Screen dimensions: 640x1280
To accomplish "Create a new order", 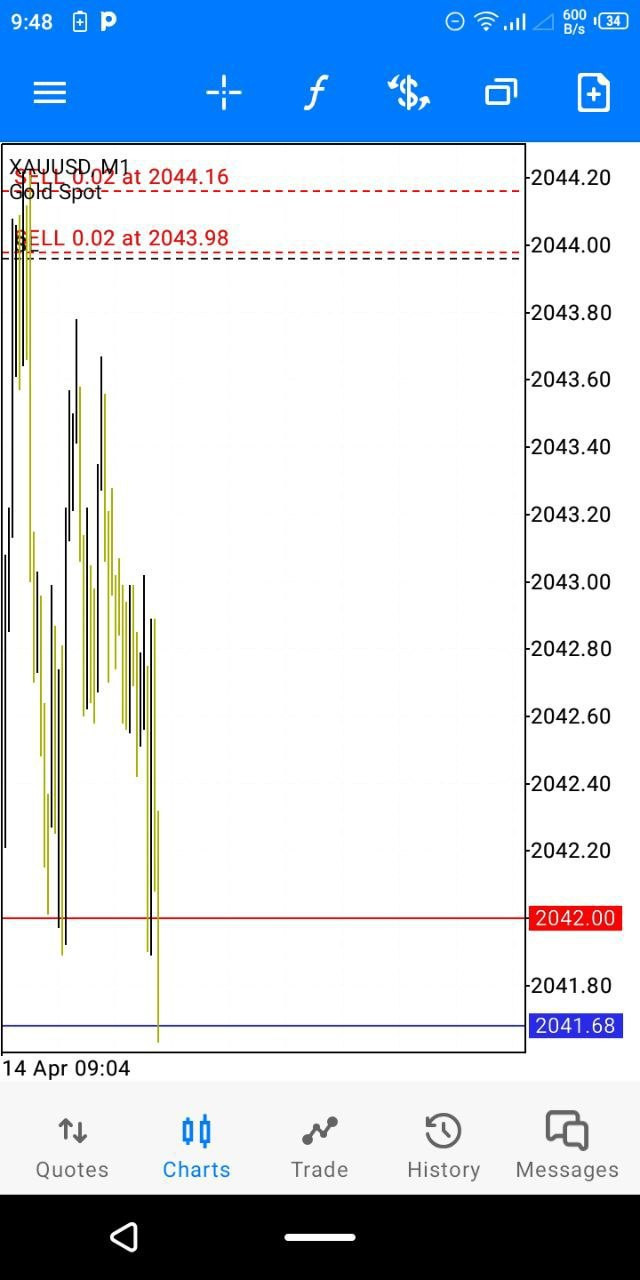I will tap(593, 93).
